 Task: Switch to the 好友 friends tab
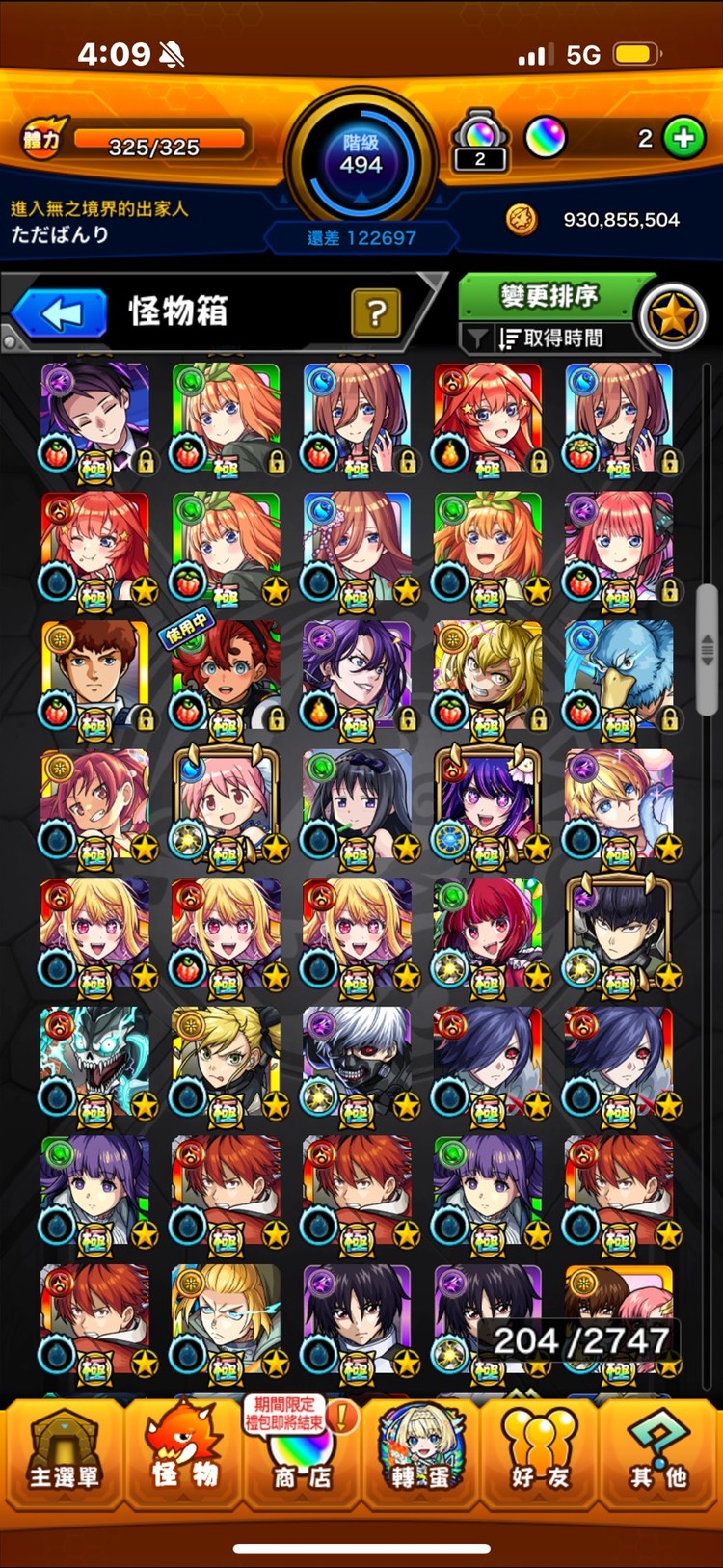point(540,1455)
